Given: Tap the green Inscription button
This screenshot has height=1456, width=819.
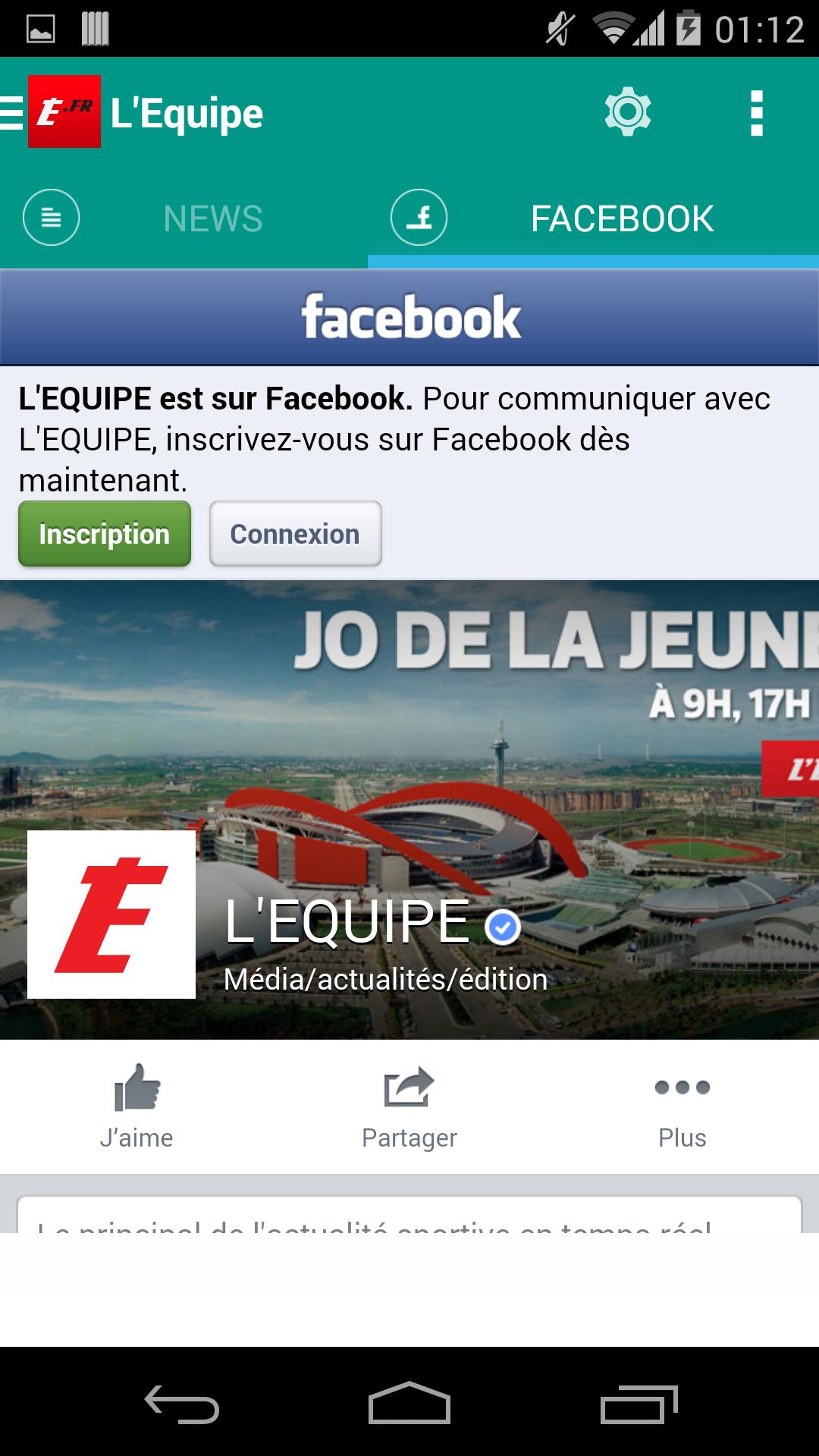Looking at the screenshot, I should tap(105, 534).
